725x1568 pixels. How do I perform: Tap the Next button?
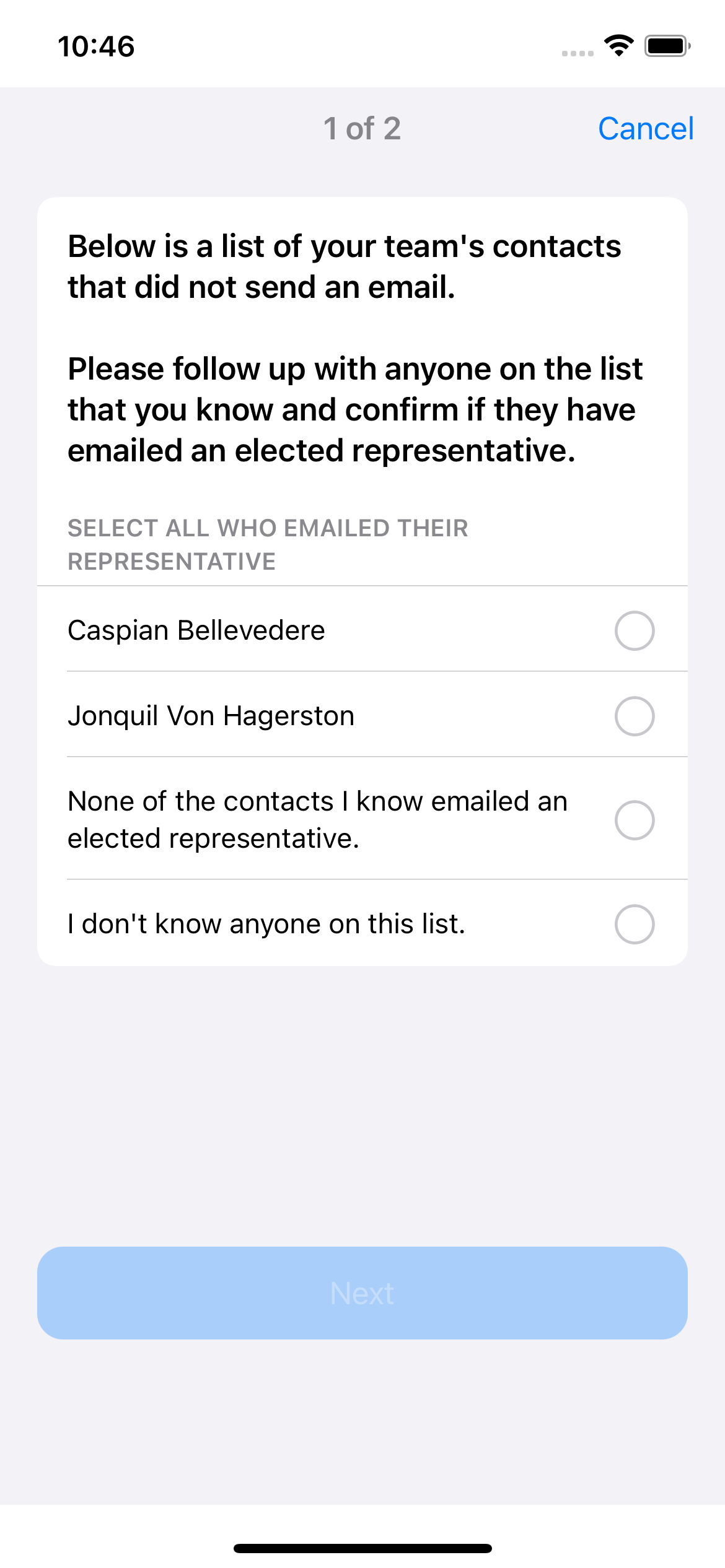pyautogui.click(x=362, y=1293)
